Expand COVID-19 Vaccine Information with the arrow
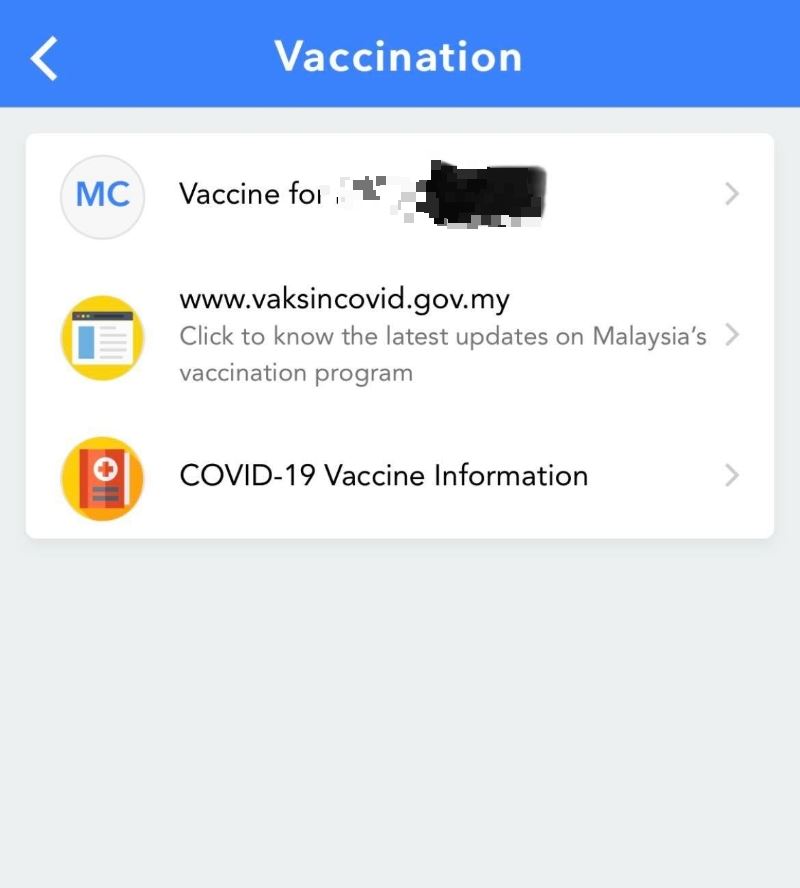 [733, 476]
